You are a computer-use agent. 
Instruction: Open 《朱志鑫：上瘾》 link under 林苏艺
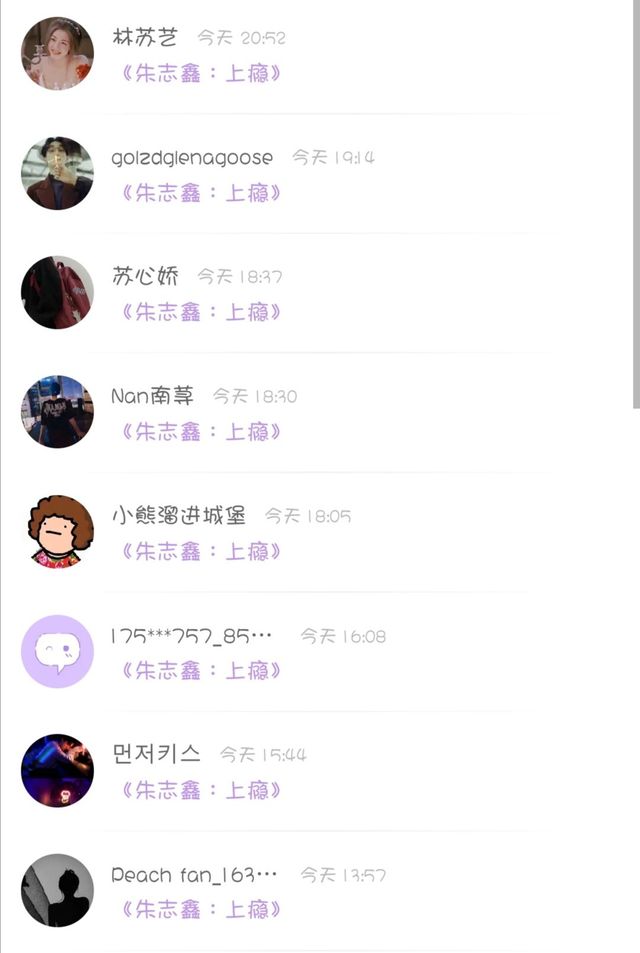(200, 73)
